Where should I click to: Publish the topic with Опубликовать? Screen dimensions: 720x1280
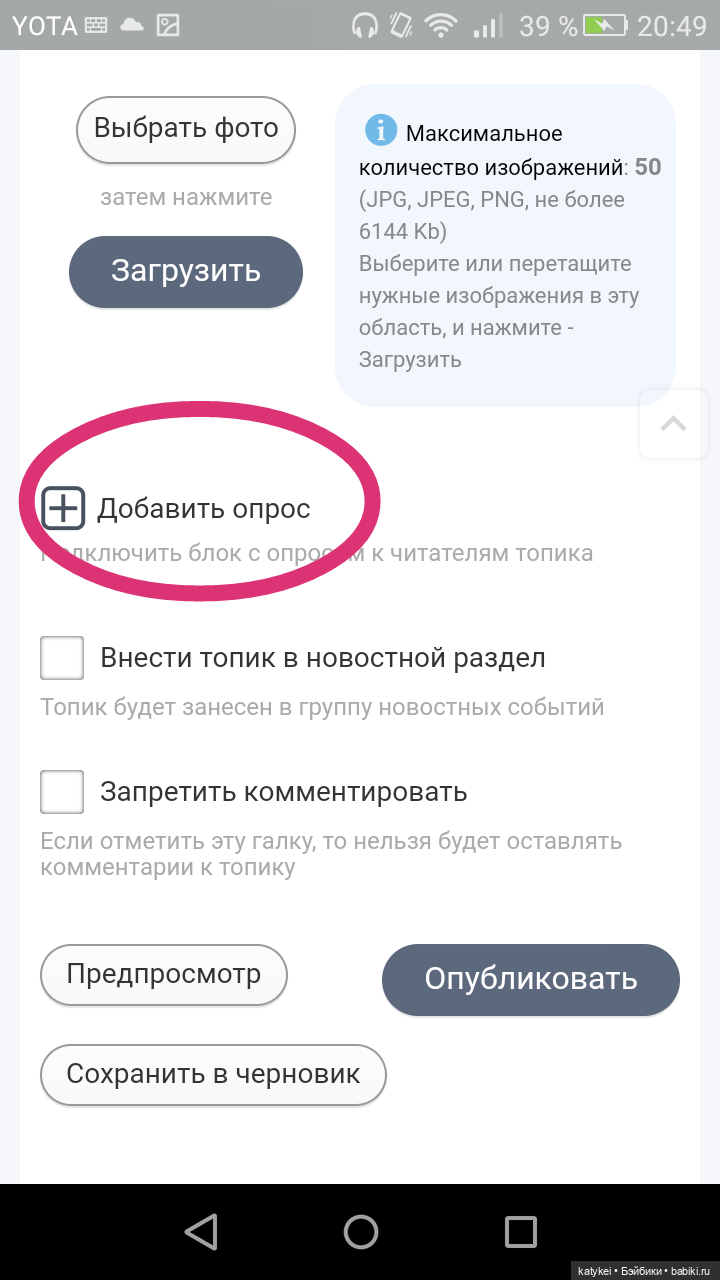531,979
